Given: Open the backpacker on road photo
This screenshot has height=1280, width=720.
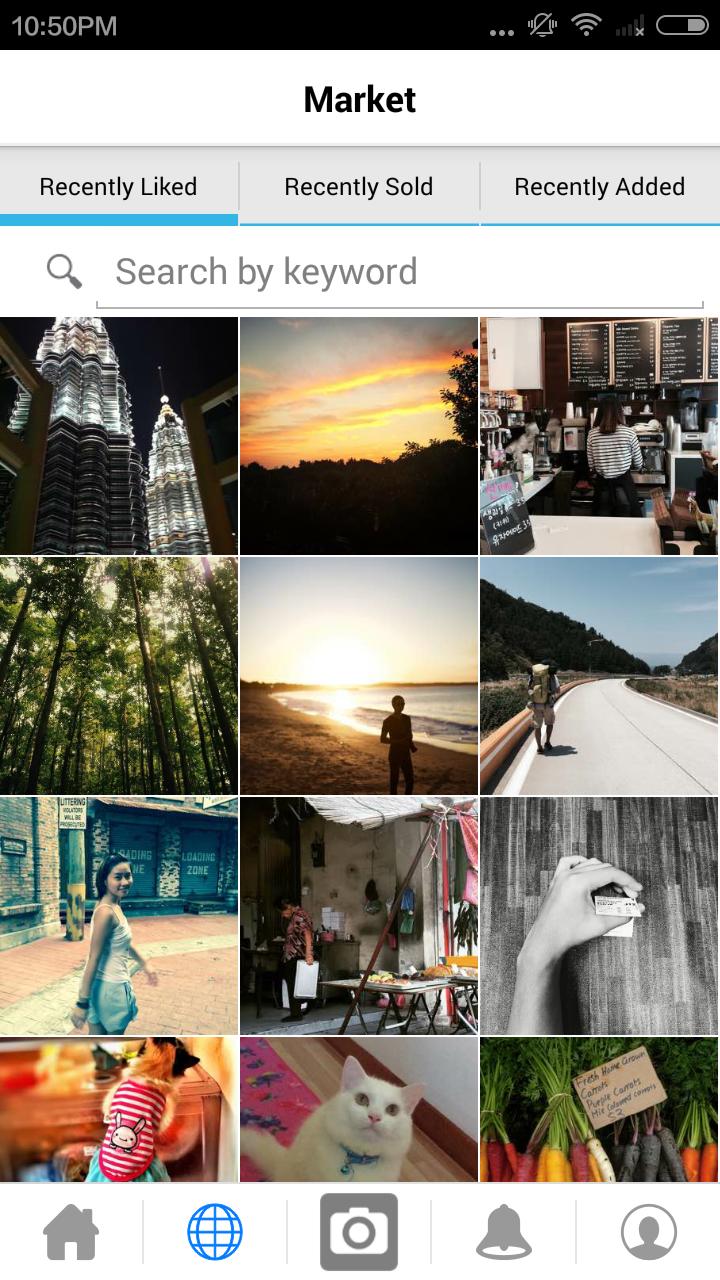Looking at the screenshot, I should coord(599,676).
